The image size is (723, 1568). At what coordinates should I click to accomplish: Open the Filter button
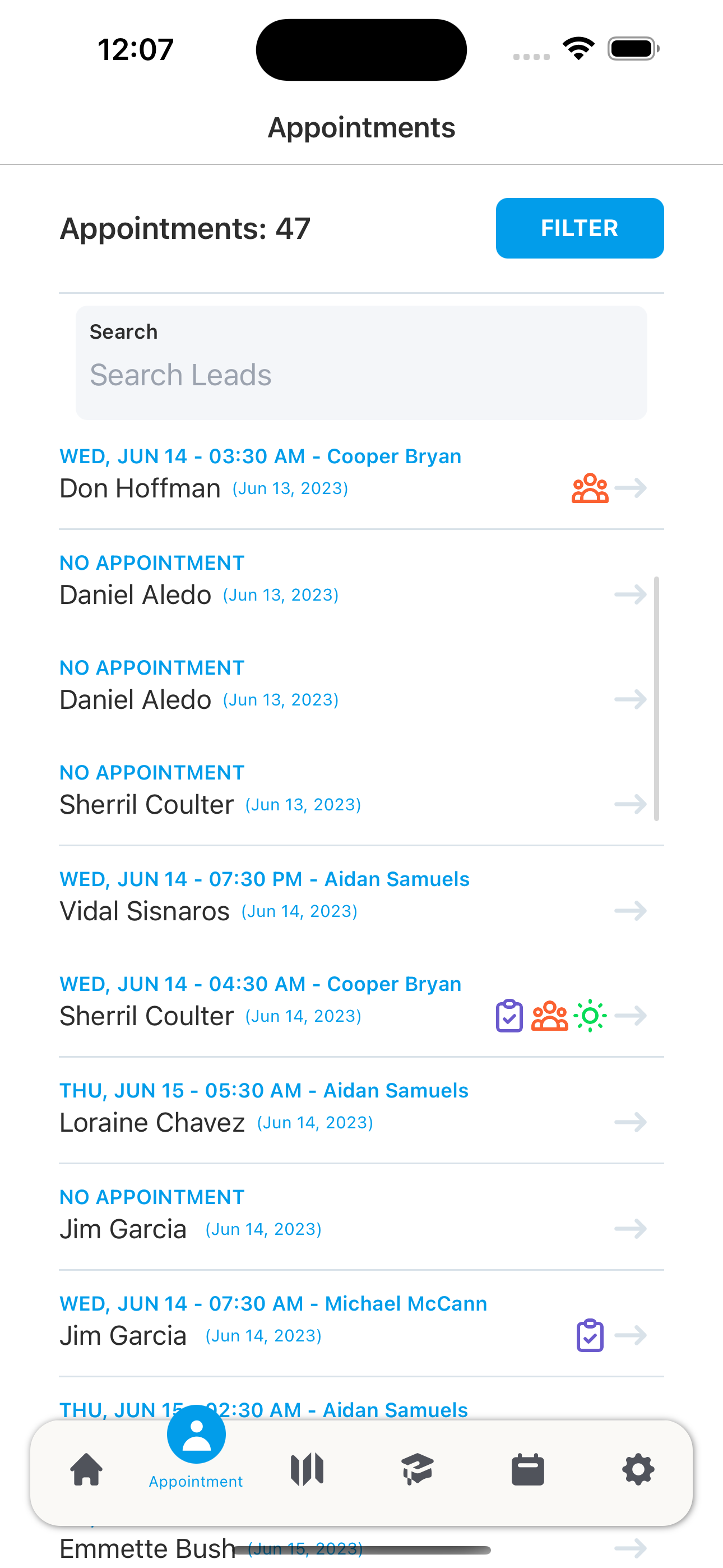click(580, 228)
